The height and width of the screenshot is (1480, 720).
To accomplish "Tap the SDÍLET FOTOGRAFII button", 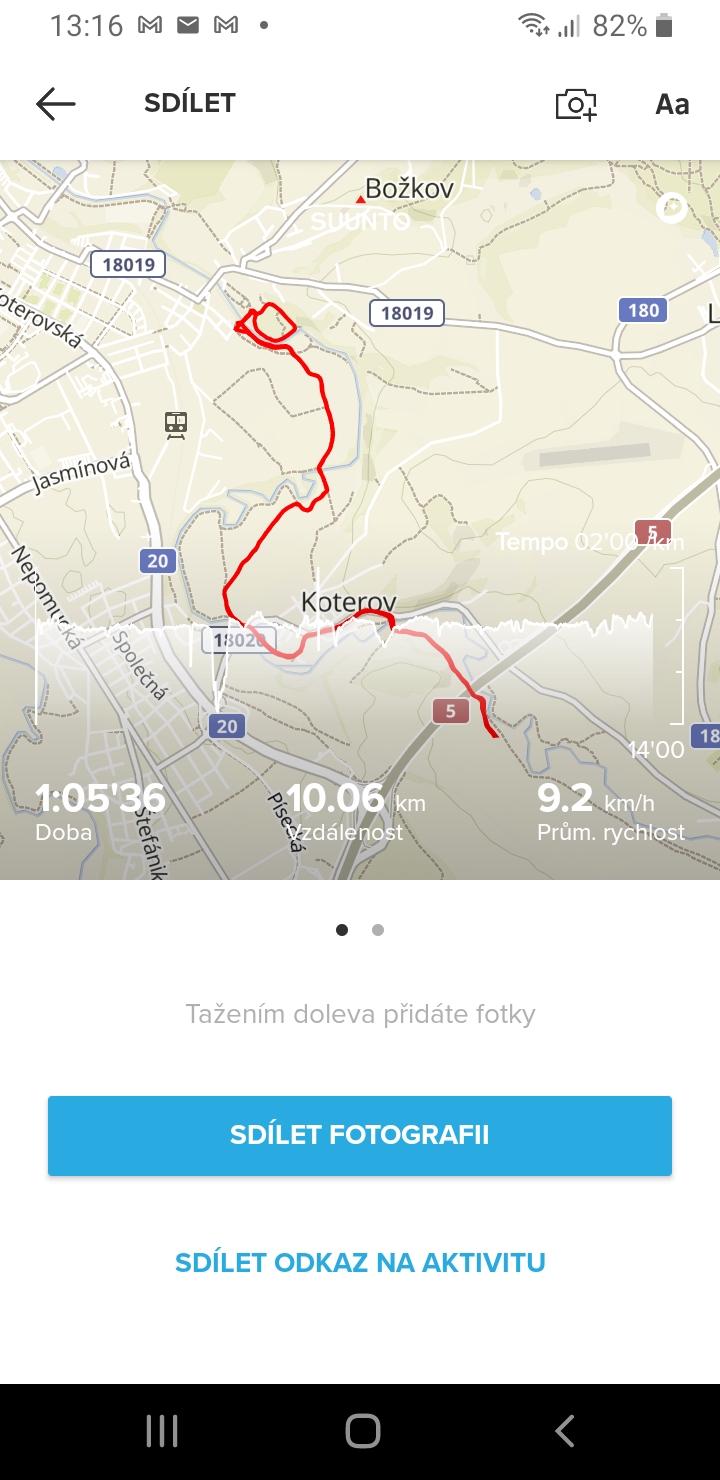I will tap(360, 1135).
